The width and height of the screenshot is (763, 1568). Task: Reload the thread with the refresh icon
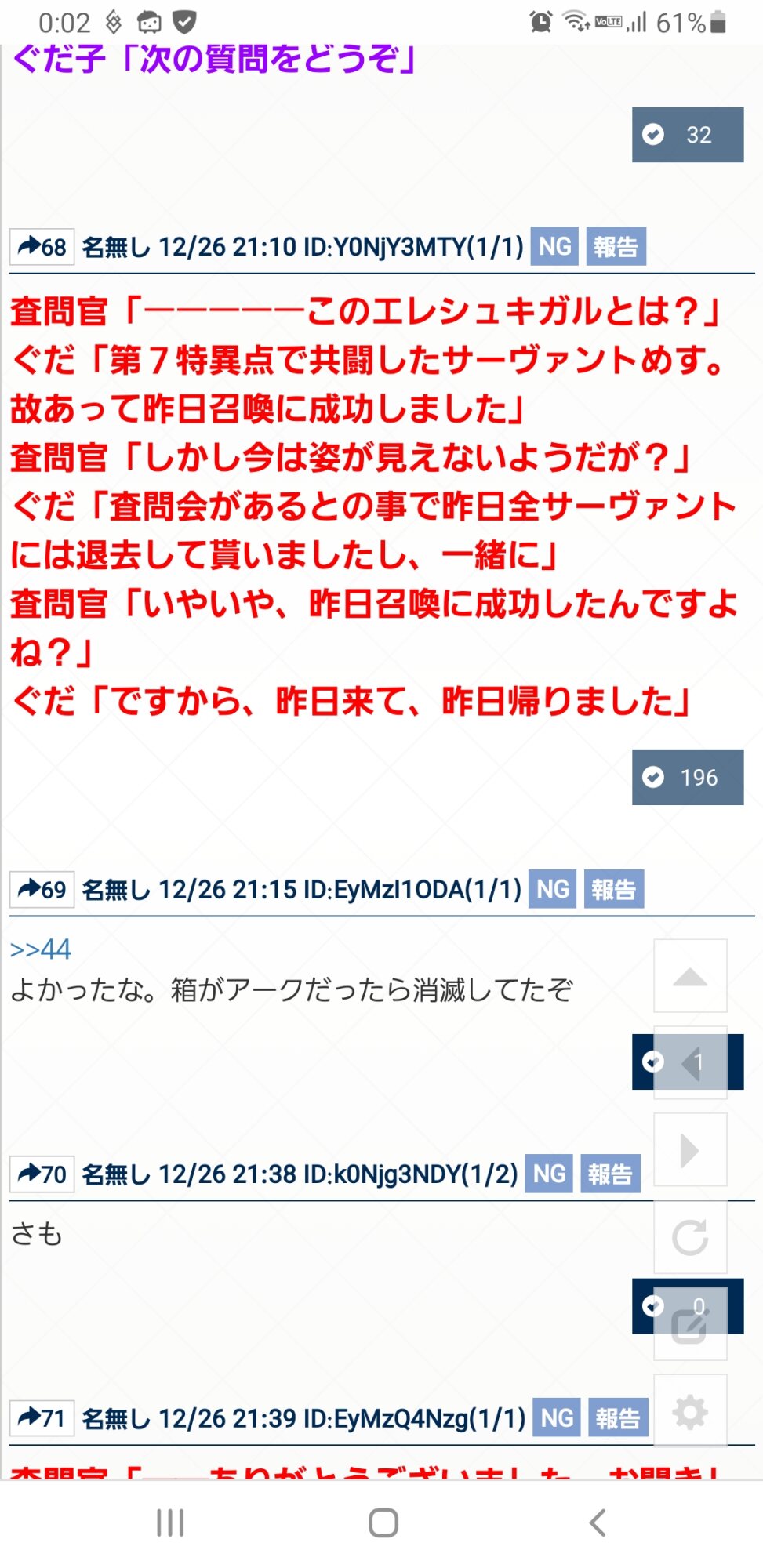click(x=690, y=1237)
